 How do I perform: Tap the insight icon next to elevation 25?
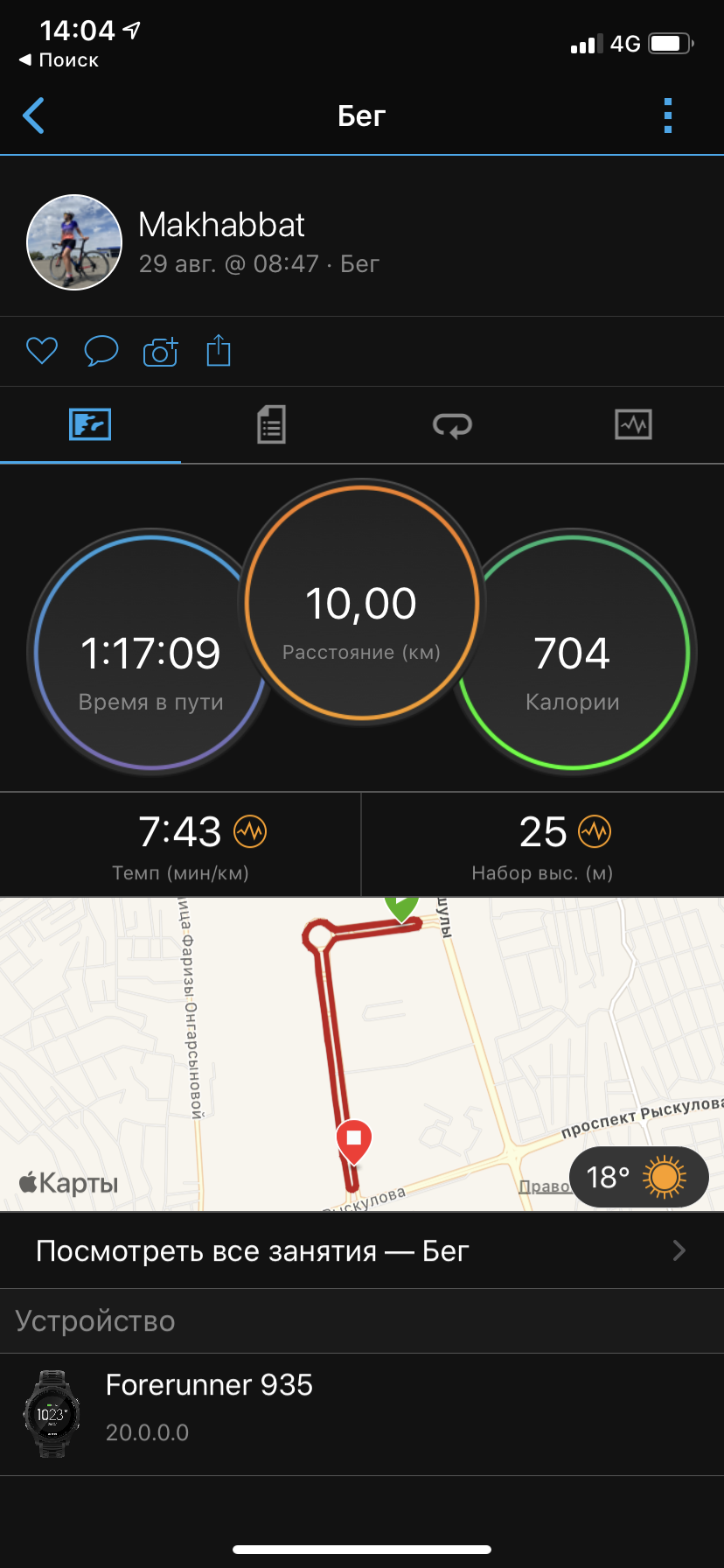pyautogui.click(x=595, y=831)
